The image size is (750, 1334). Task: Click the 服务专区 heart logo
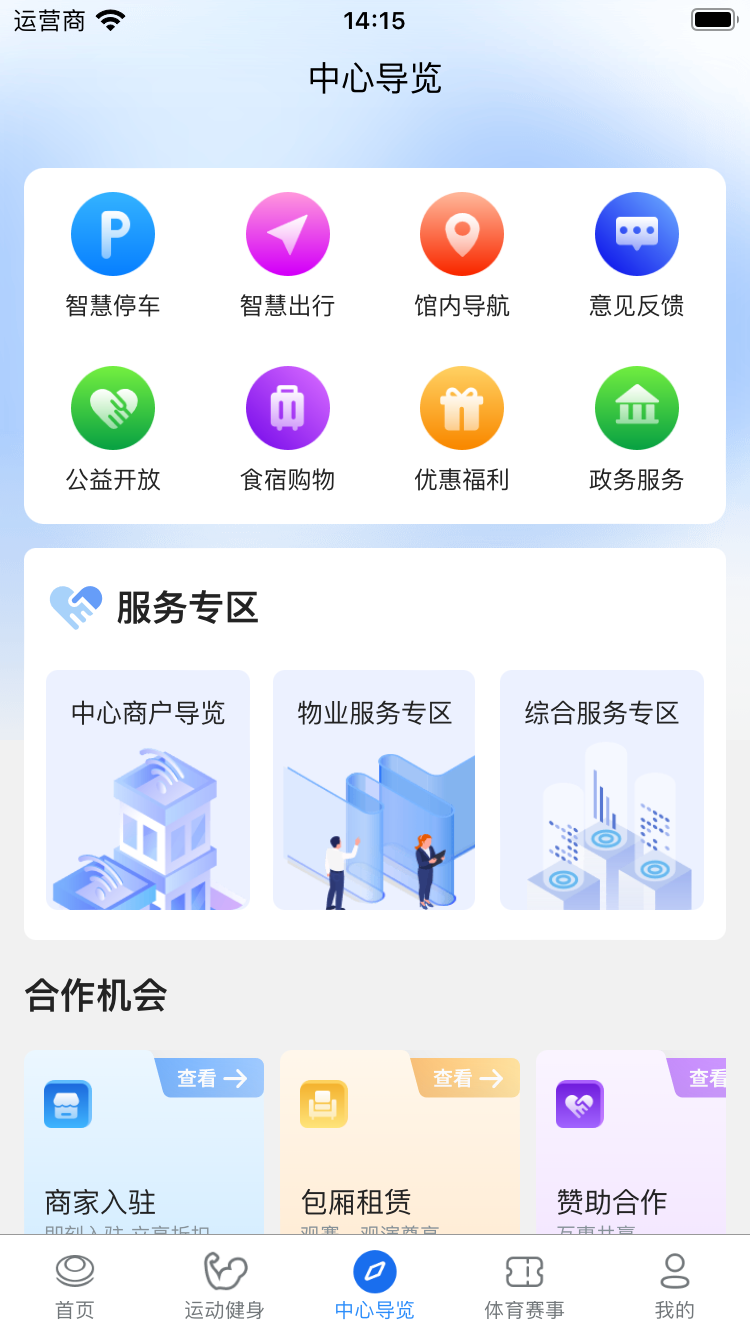(x=77, y=606)
